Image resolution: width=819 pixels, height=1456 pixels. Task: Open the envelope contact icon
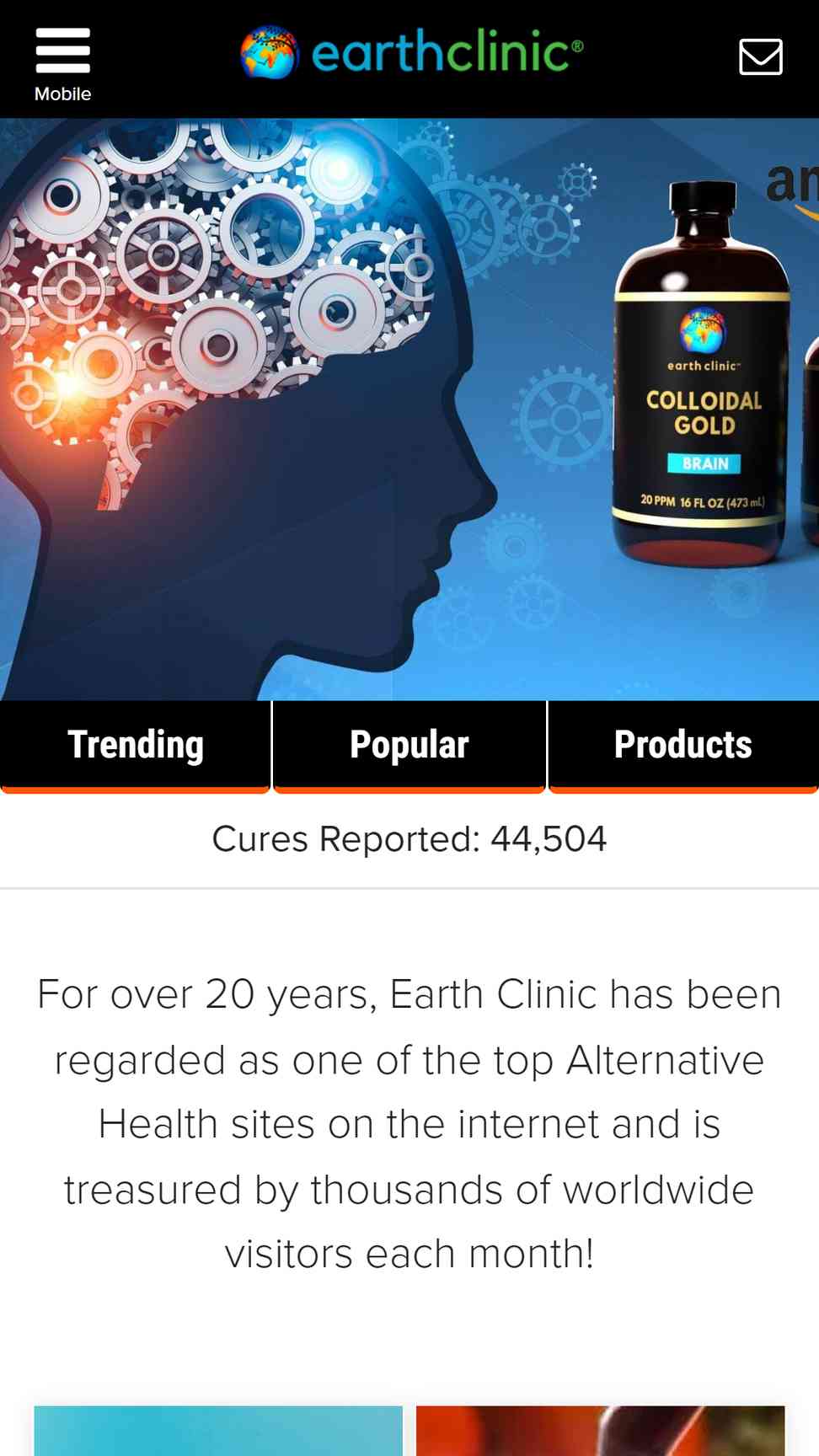pos(760,57)
